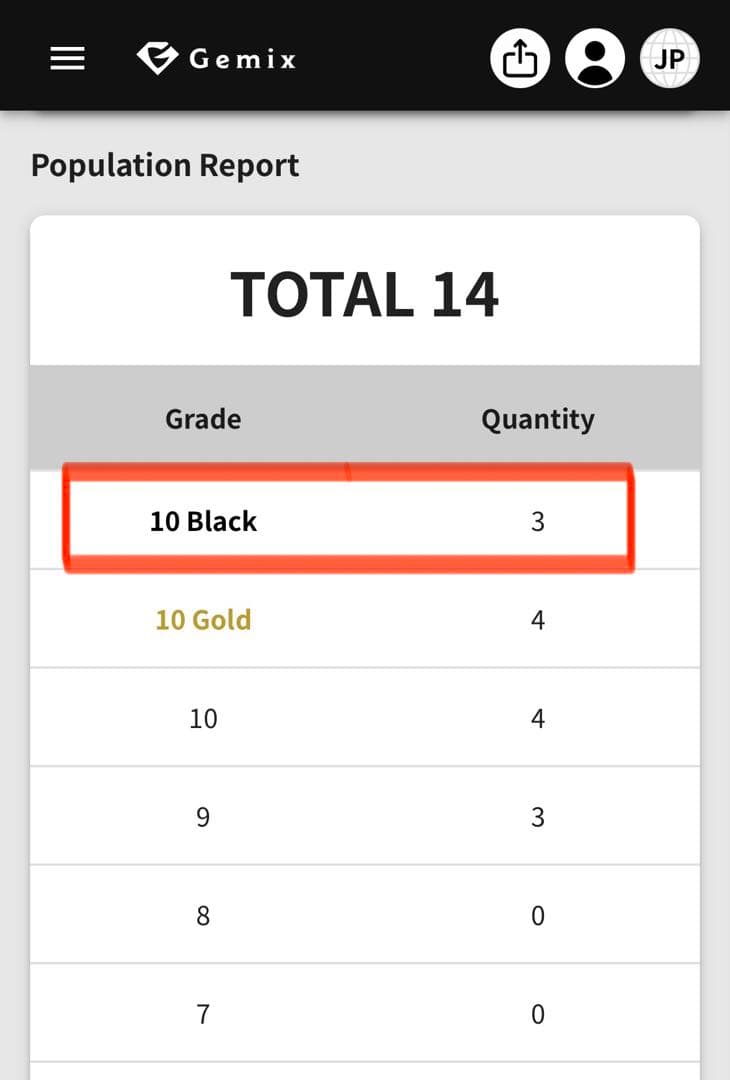Viewport: 730px width, 1080px height.
Task: Tap the Gemix home logo
Action: pyautogui.click(x=217, y=59)
